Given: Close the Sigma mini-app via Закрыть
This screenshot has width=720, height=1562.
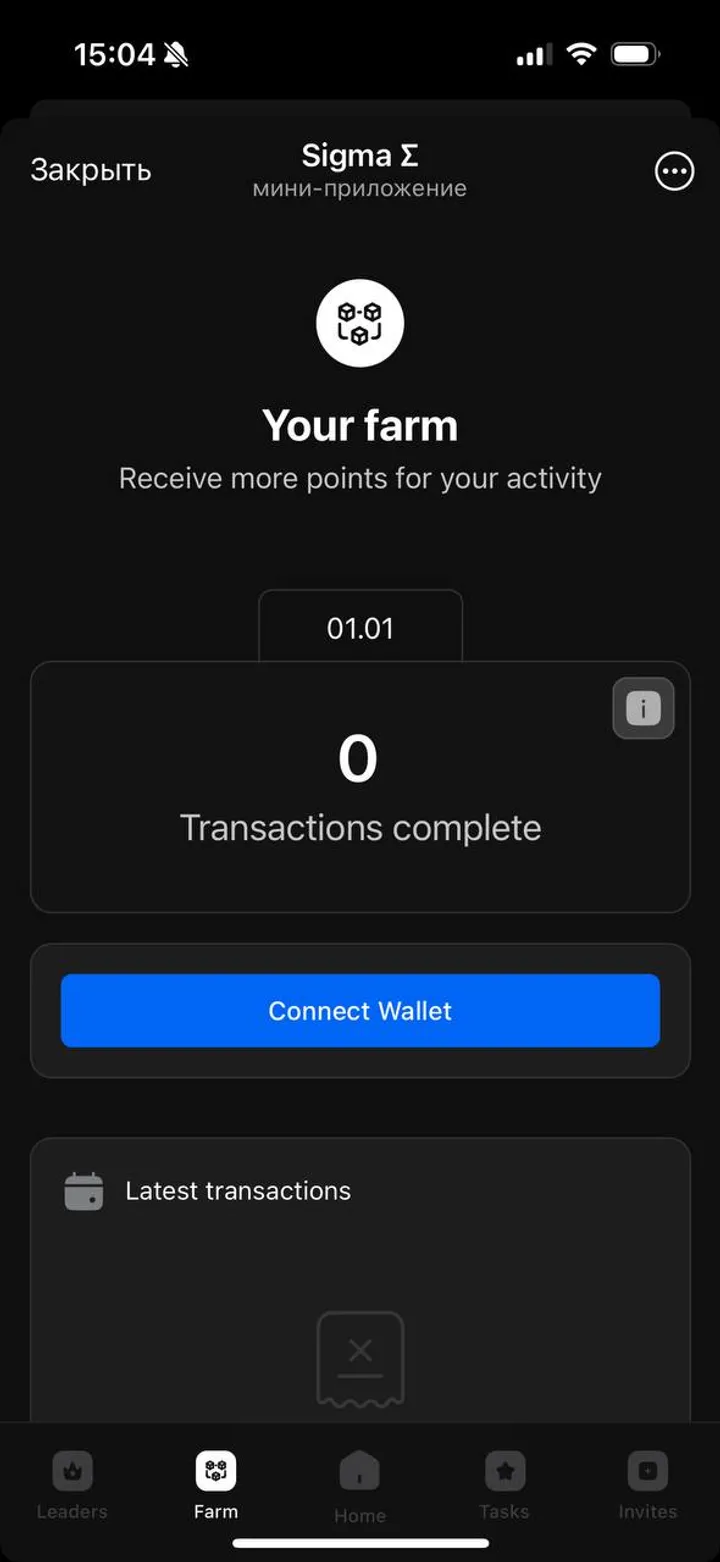Looking at the screenshot, I should tap(90, 170).
